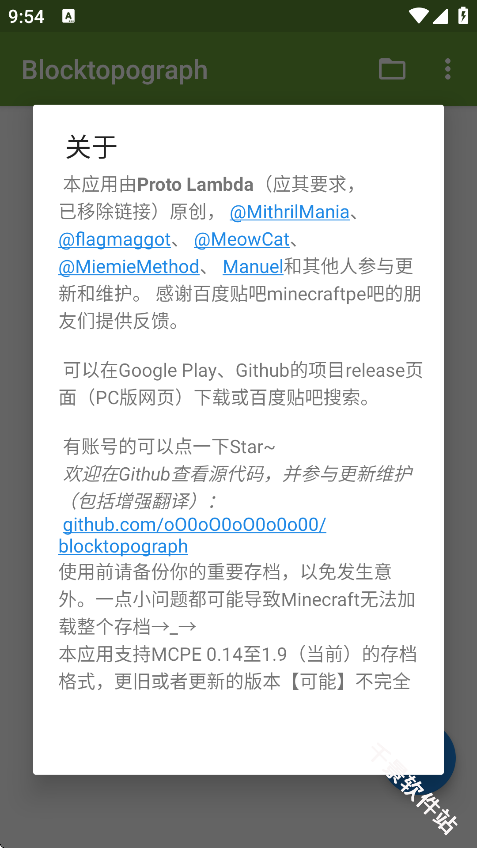Open the overflow menu
This screenshot has width=477, height=848.
coord(447,69)
